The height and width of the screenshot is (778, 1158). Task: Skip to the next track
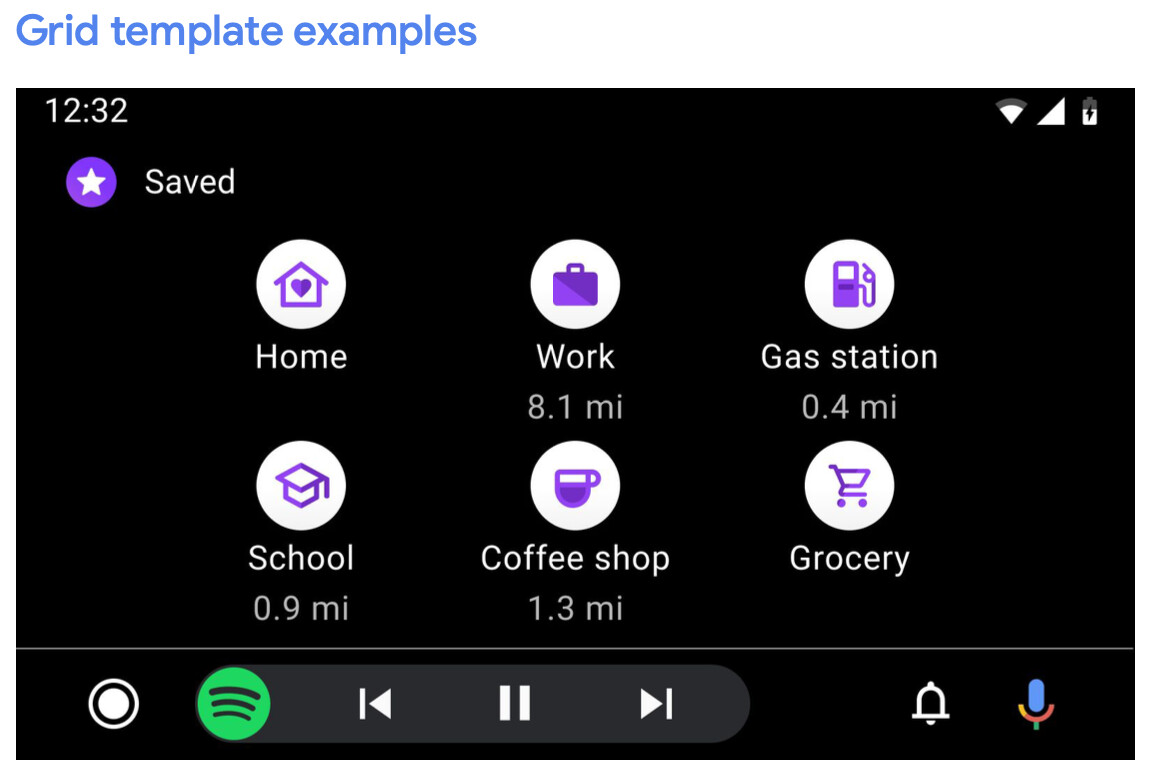click(656, 704)
